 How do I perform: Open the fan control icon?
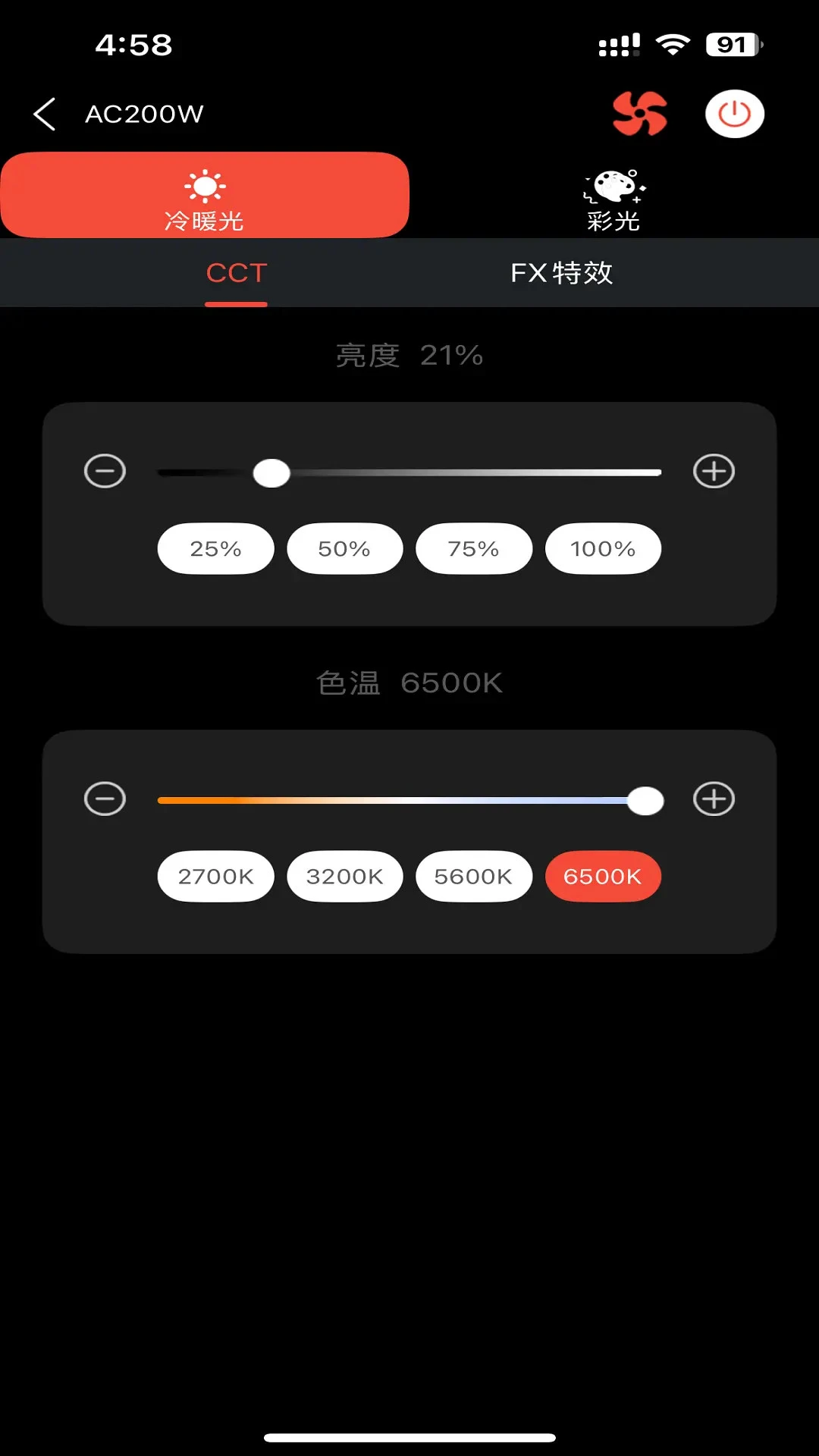click(640, 114)
